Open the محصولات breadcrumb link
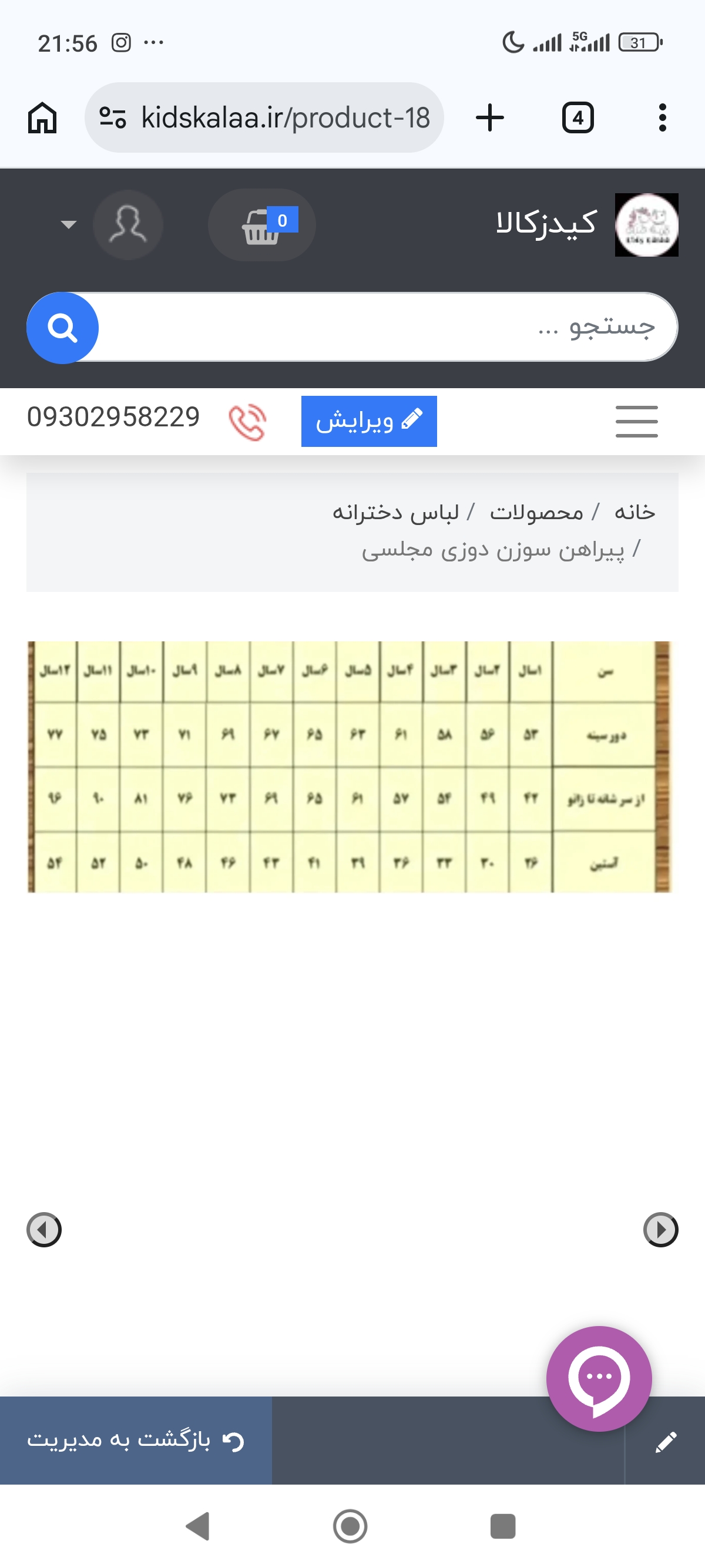The image size is (705, 1568). [536, 512]
